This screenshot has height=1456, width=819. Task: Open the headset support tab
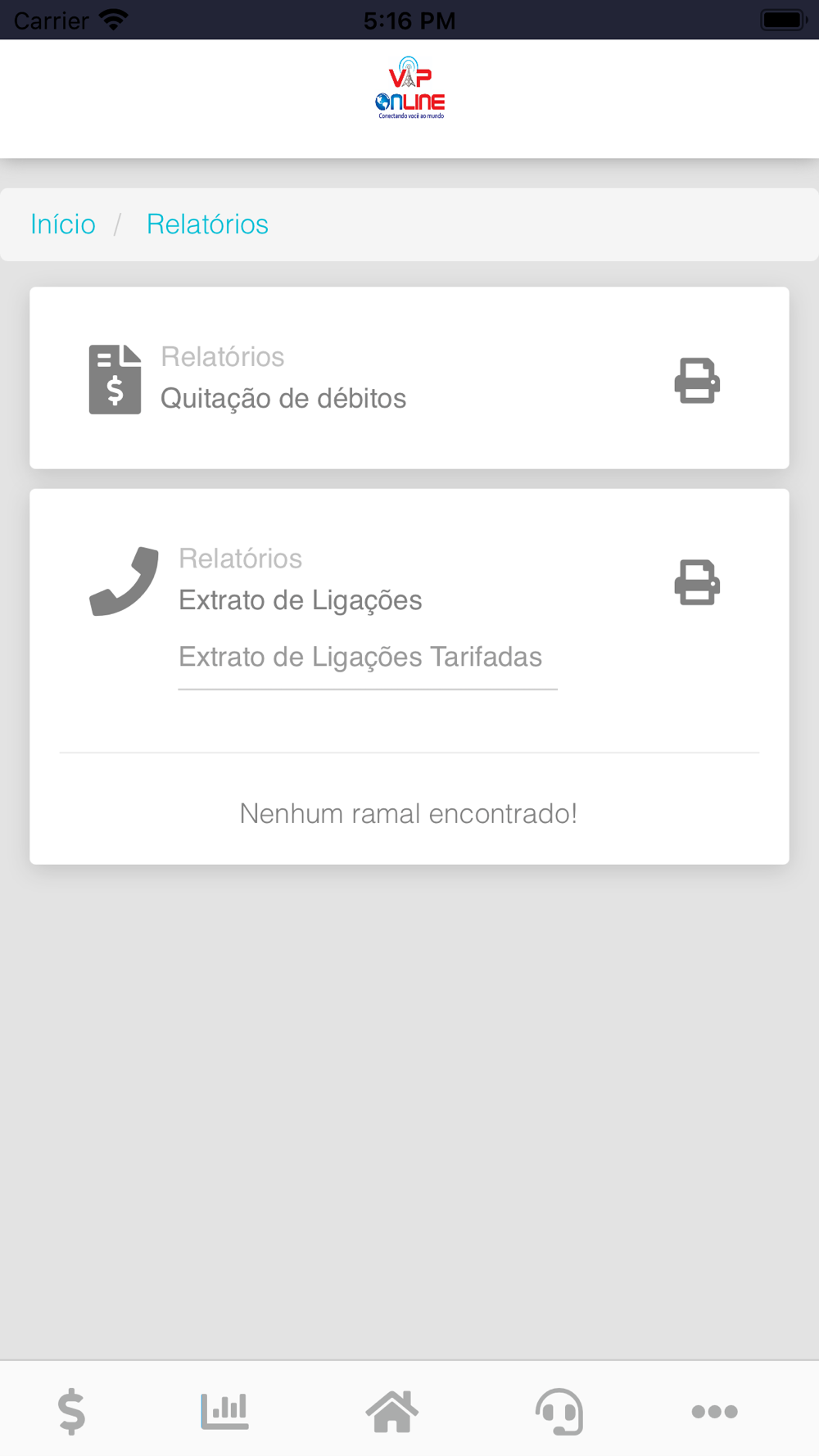click(x=559, y=1411)
